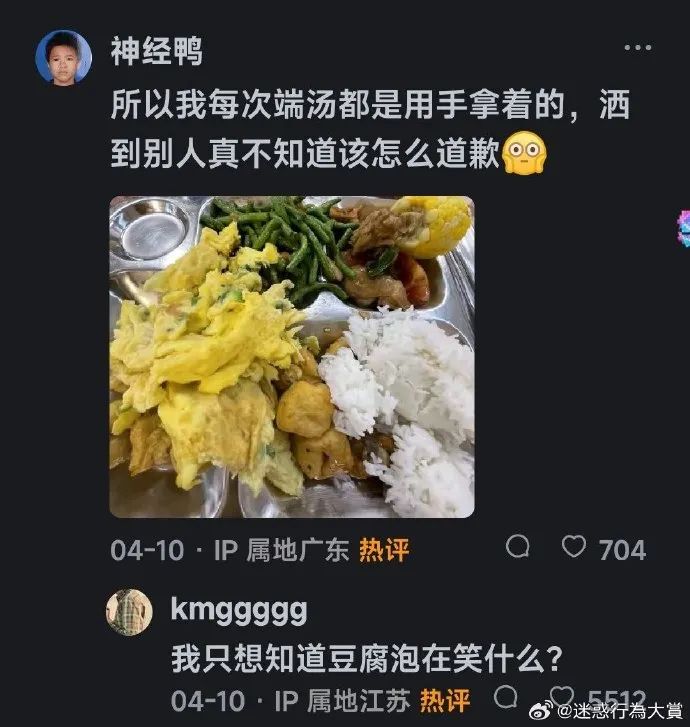
Task: Open 神经鸭's profile avatar
Action: tap(64, 58)
